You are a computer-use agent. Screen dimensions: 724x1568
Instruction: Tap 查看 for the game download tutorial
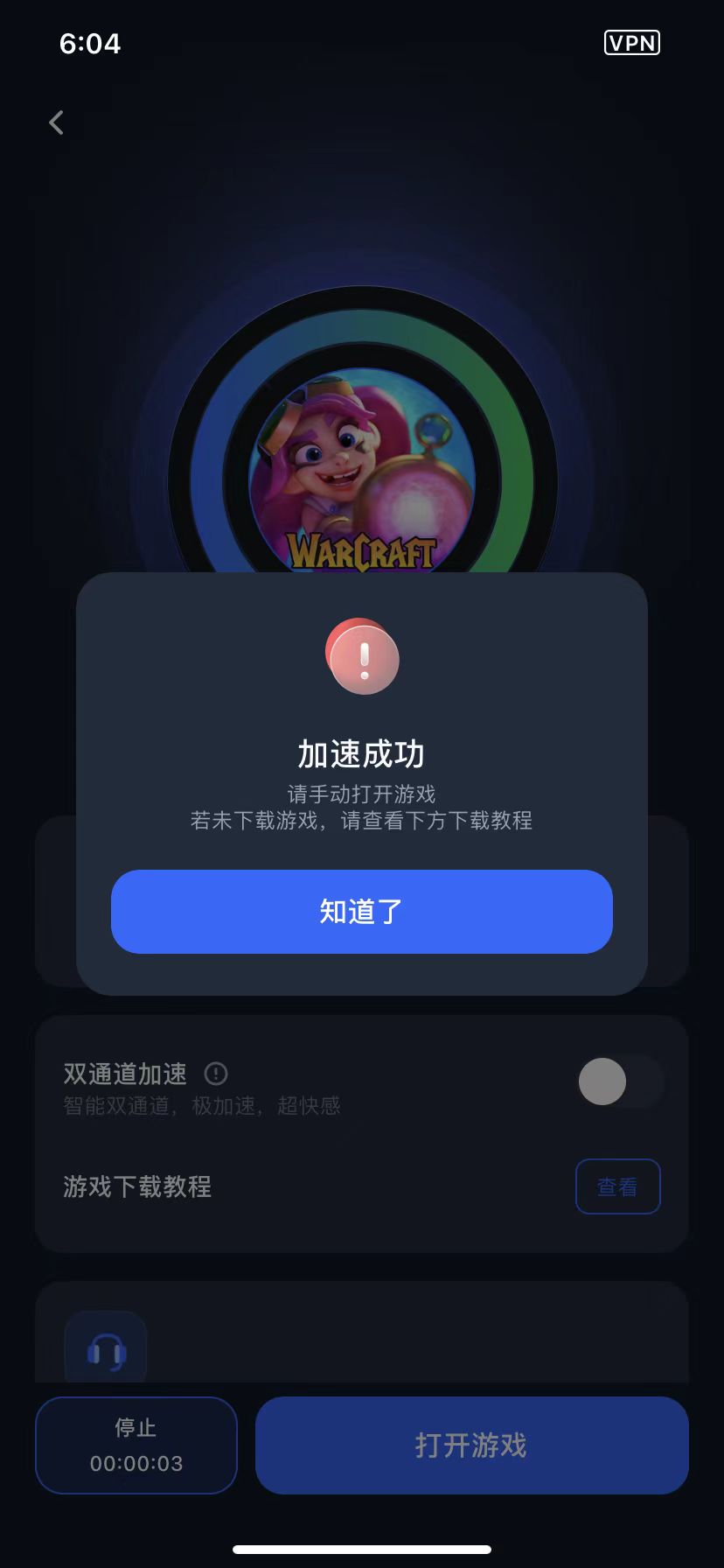point(617,1186)
